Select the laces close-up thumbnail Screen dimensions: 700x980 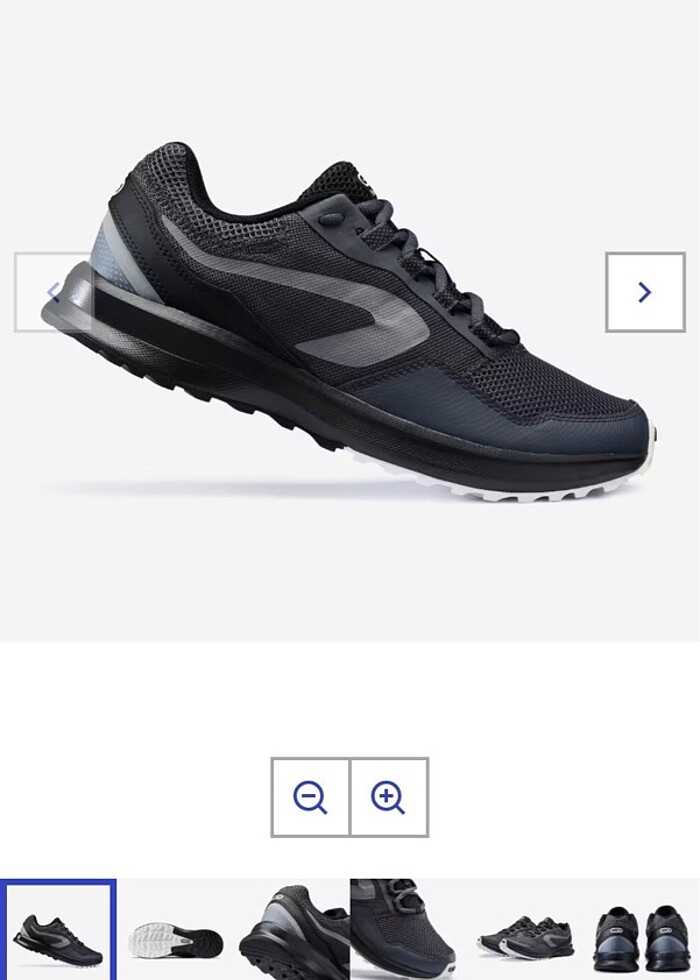pos(408,930)
